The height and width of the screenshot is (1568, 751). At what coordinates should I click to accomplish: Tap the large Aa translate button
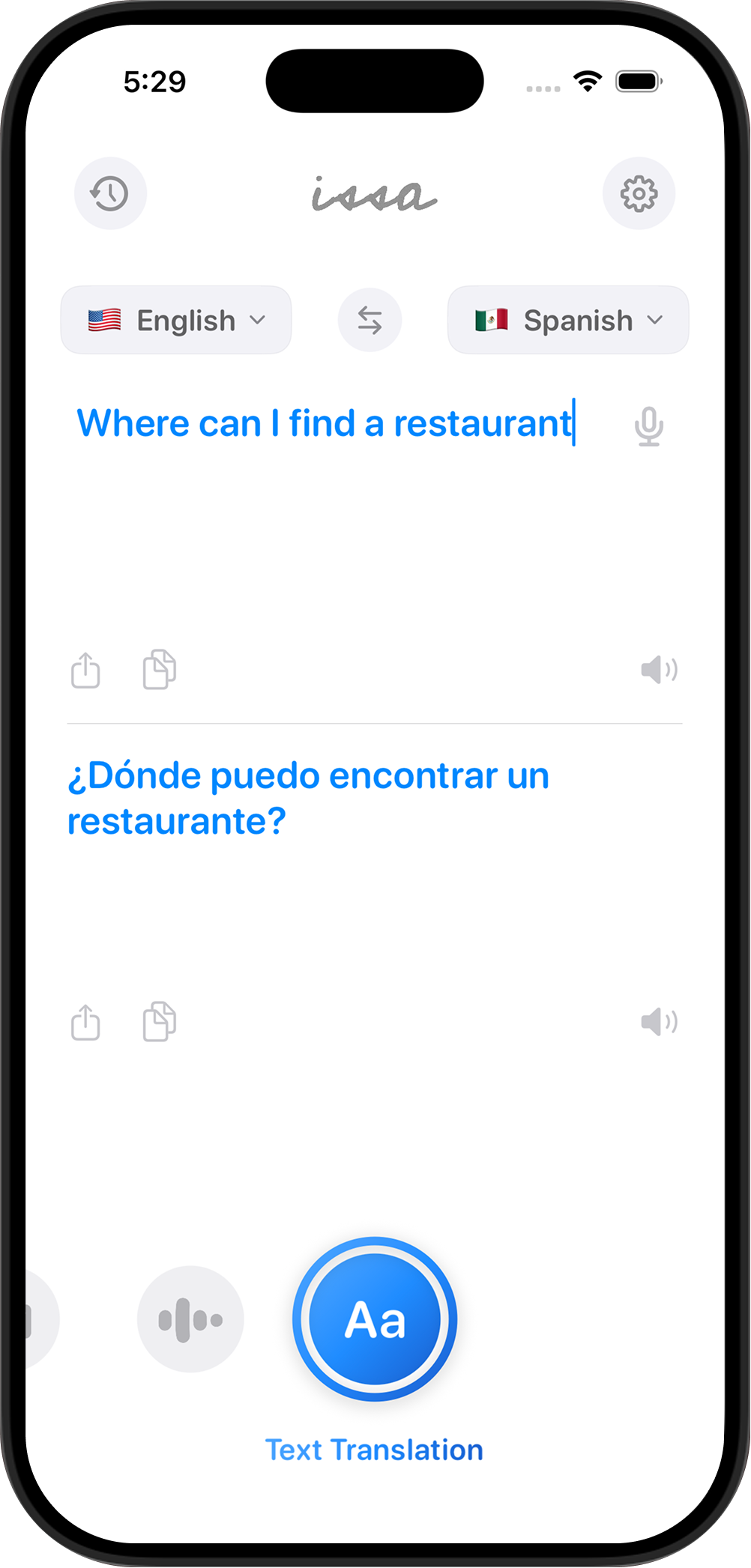tap(375, 1319)
